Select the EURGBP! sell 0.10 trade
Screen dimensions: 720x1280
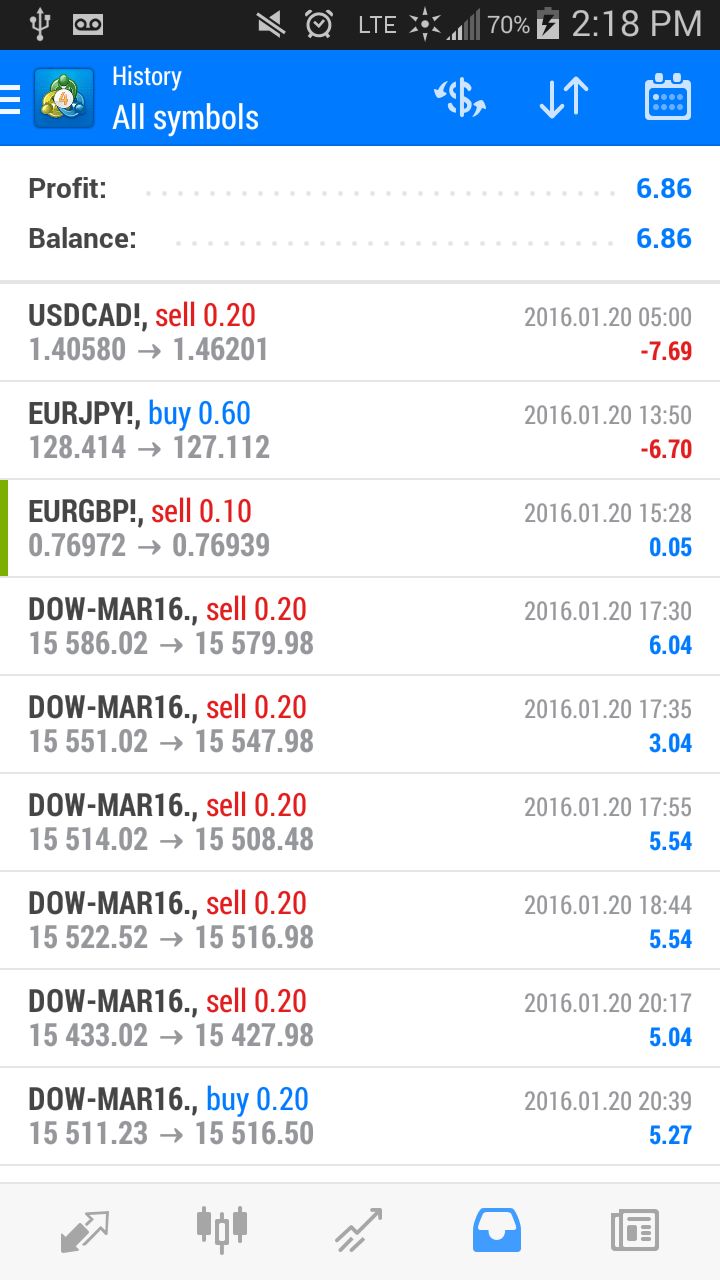[x=360, y=529]
